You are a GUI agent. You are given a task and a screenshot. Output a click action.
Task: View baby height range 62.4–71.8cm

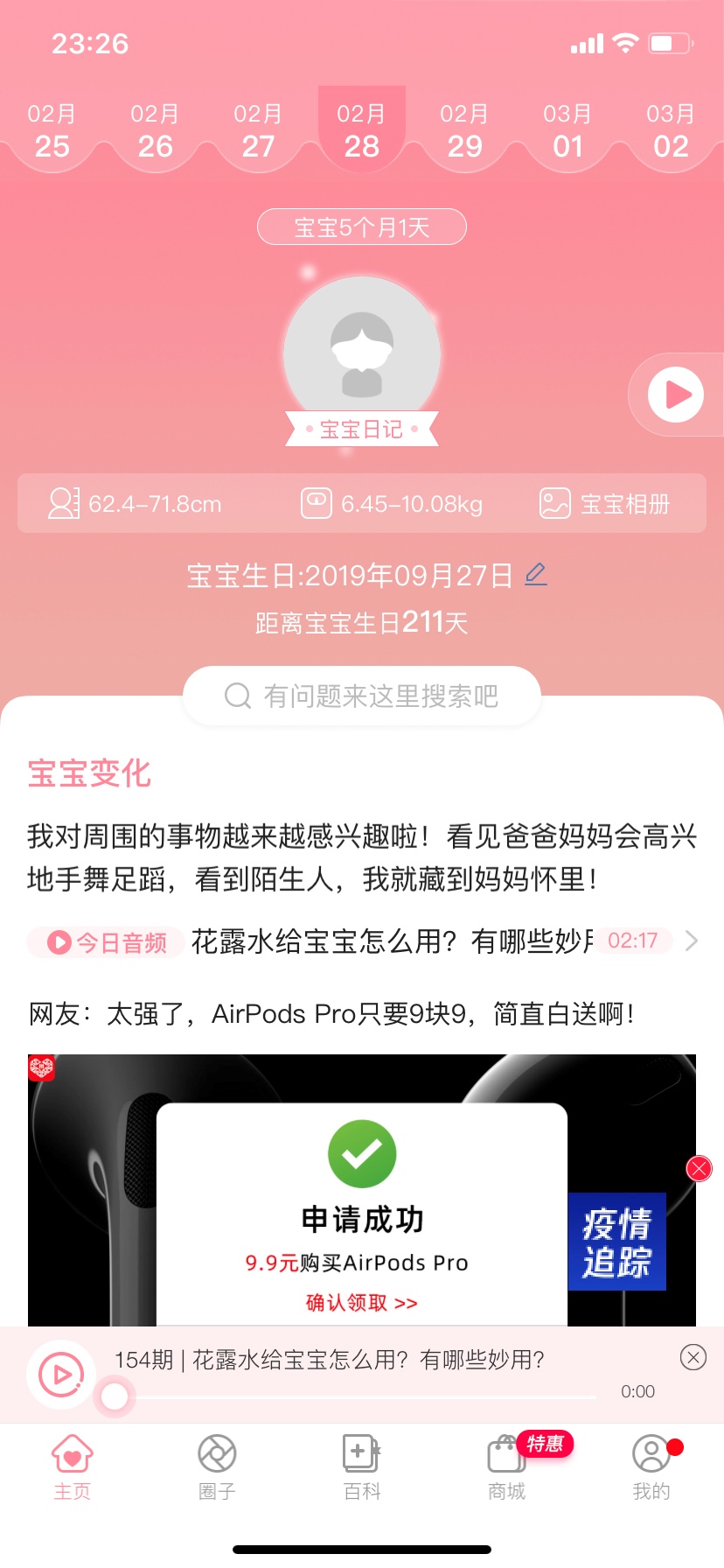(x=136, y=504)
